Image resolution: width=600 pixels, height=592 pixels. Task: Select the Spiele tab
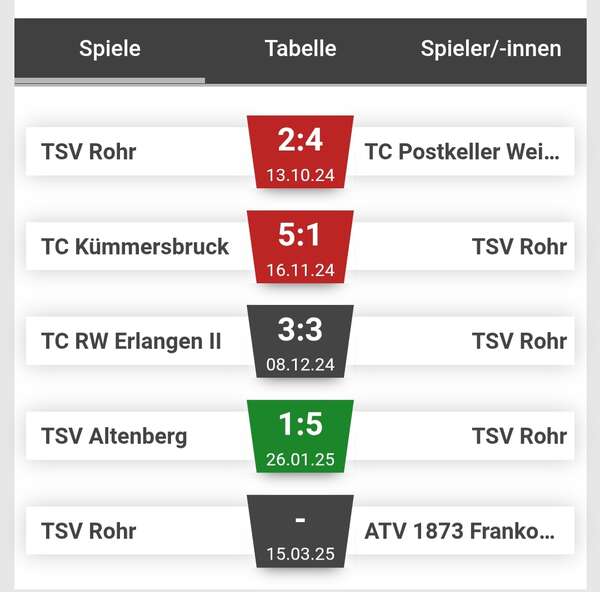click(110, 49)
